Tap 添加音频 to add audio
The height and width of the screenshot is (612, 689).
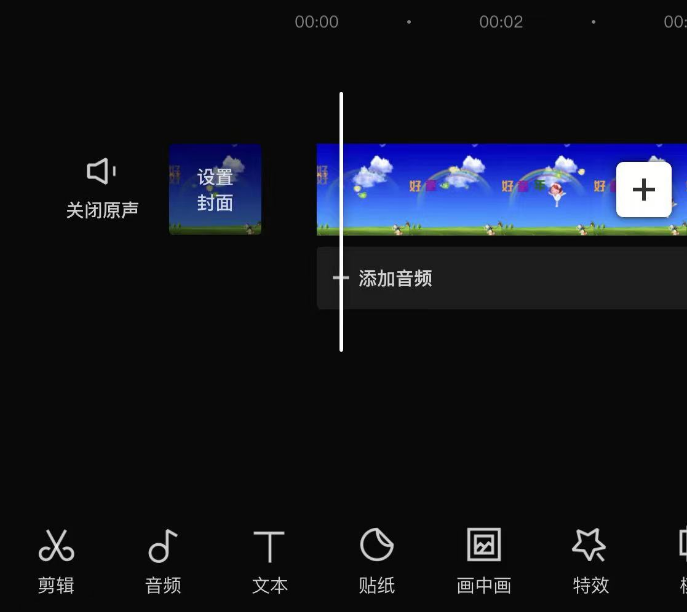[x=395, y=279]
